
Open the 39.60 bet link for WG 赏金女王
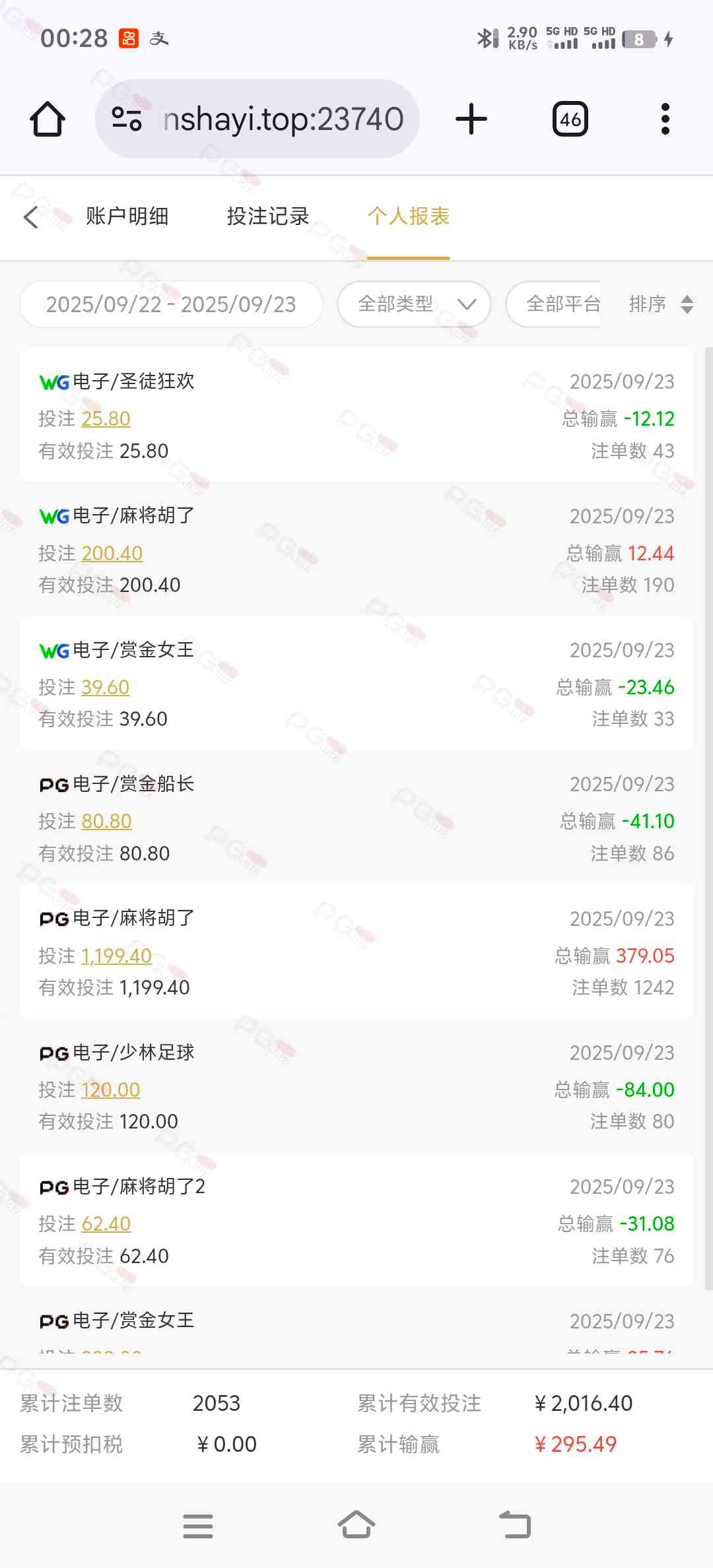pyautogui.click(x=105, y=688)
